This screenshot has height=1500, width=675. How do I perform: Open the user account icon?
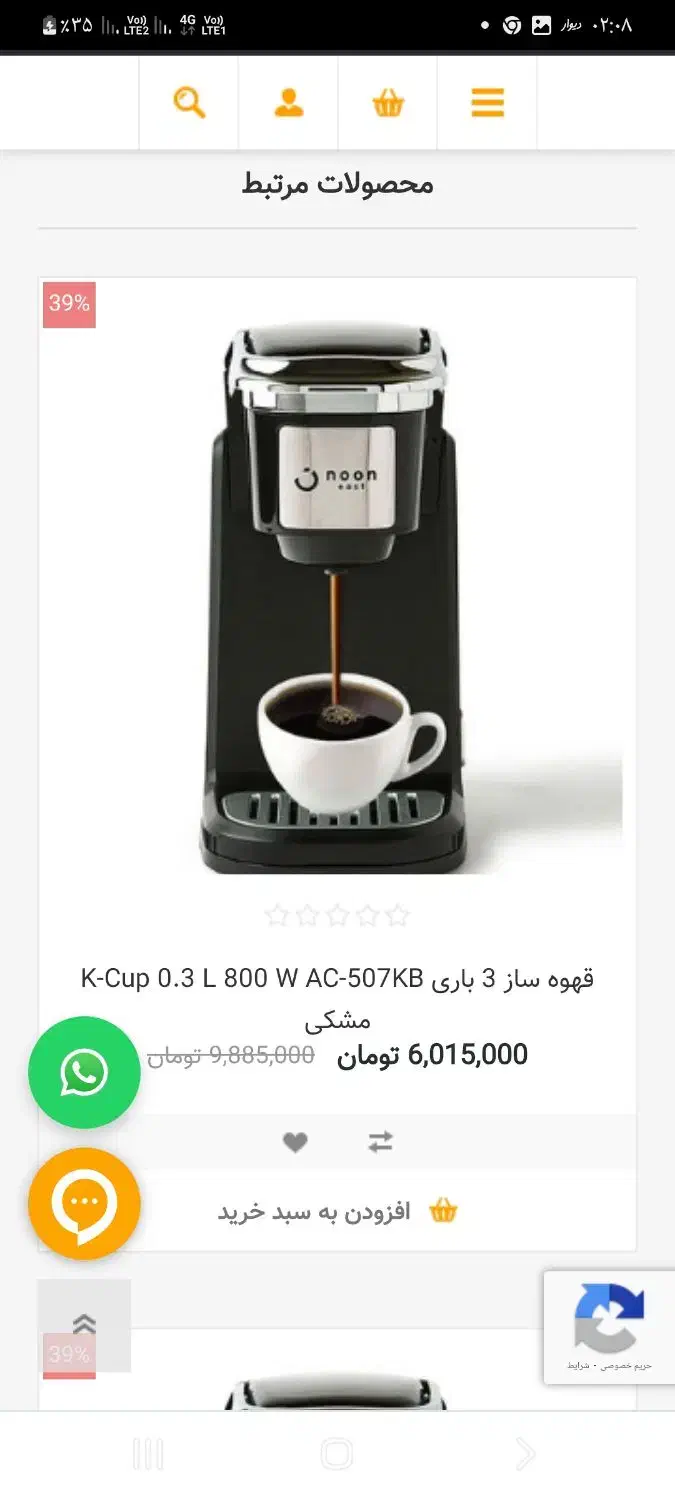[288, 103]
